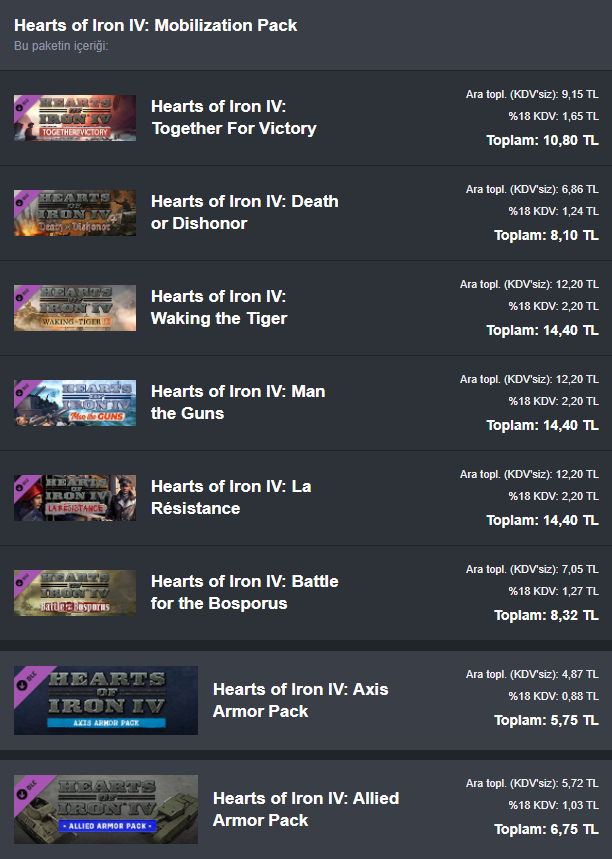Open the Axis Armor Pack item

tap(300, 700)
